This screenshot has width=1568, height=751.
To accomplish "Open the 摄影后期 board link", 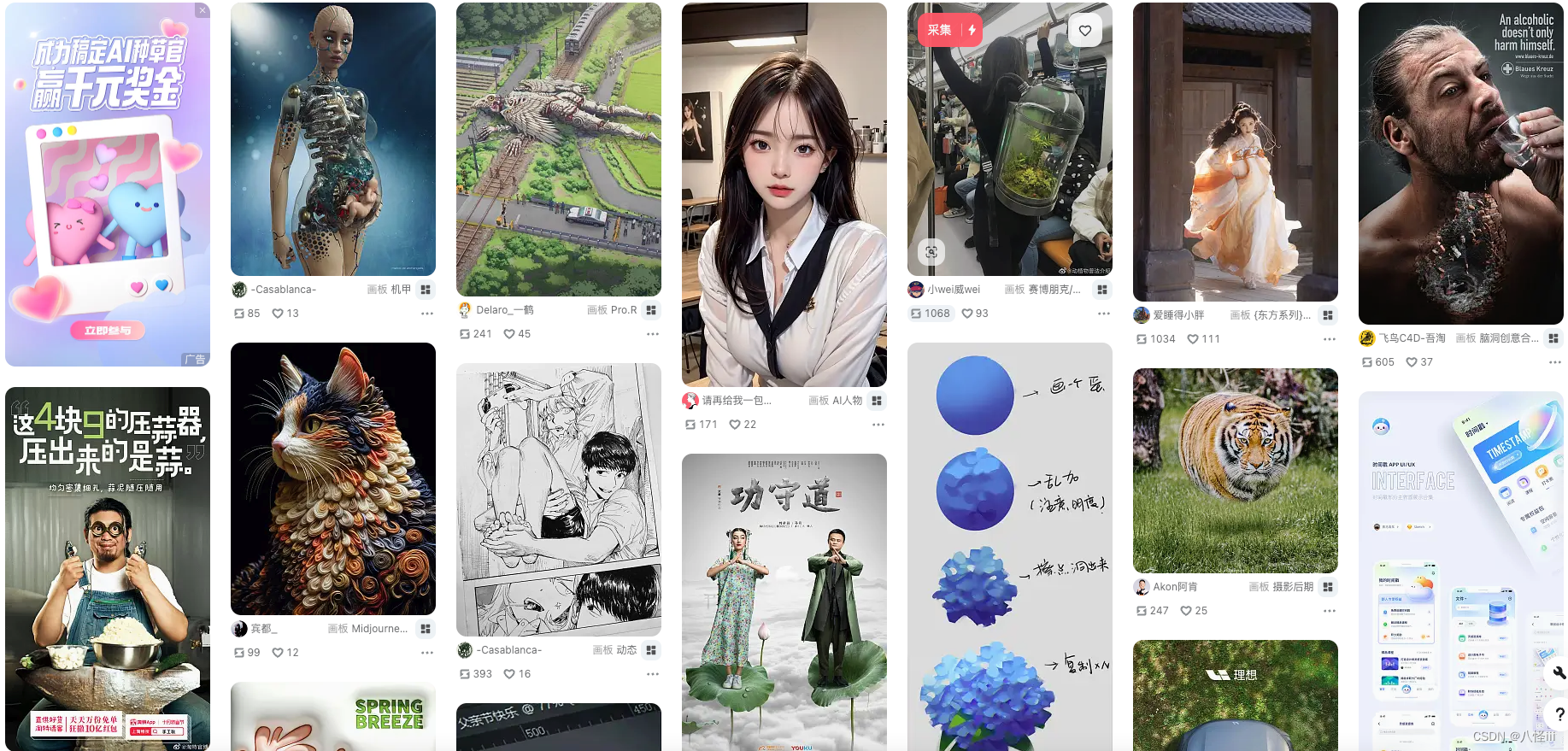I will (x=1292, y=587).
